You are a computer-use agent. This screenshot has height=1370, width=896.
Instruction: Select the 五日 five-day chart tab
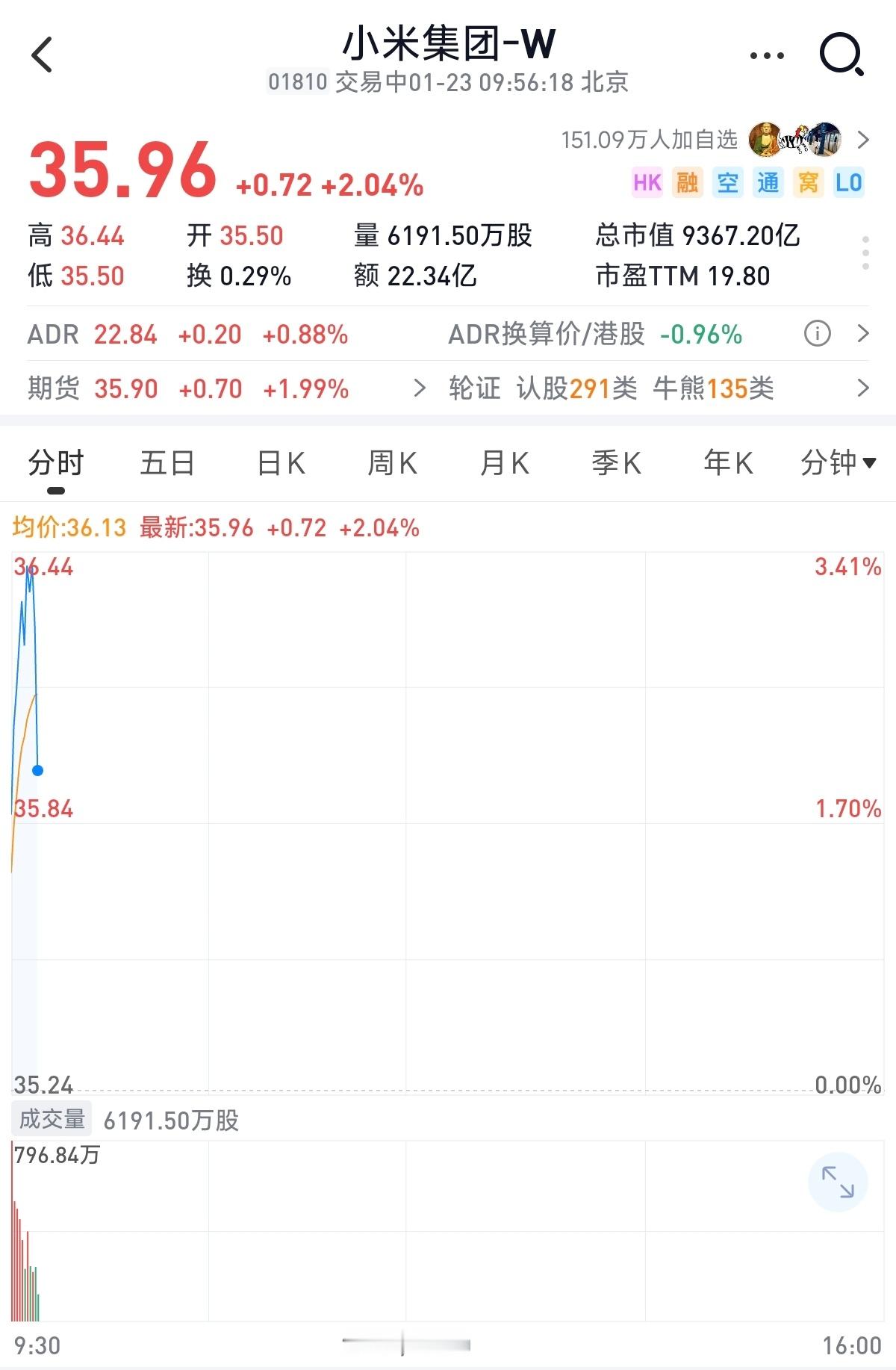click(x=166, y=463)
